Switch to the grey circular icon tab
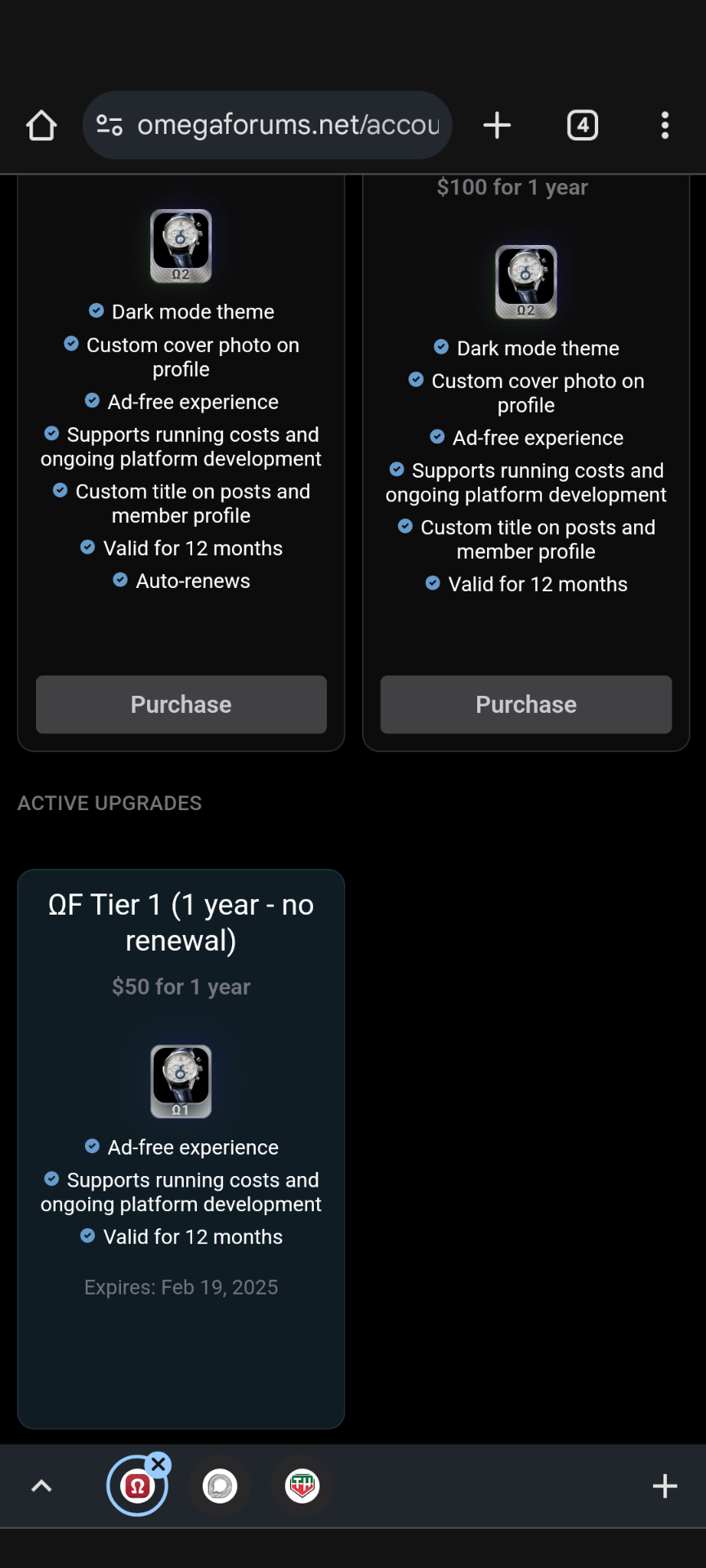 [x=220, y=1486]
